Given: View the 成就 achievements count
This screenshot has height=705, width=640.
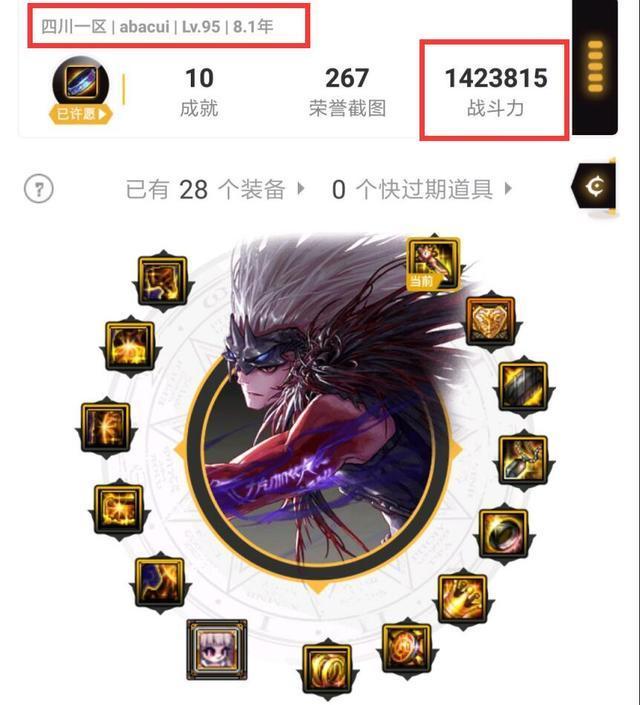Looking at the screenshot, I should (x=199, y=91).
